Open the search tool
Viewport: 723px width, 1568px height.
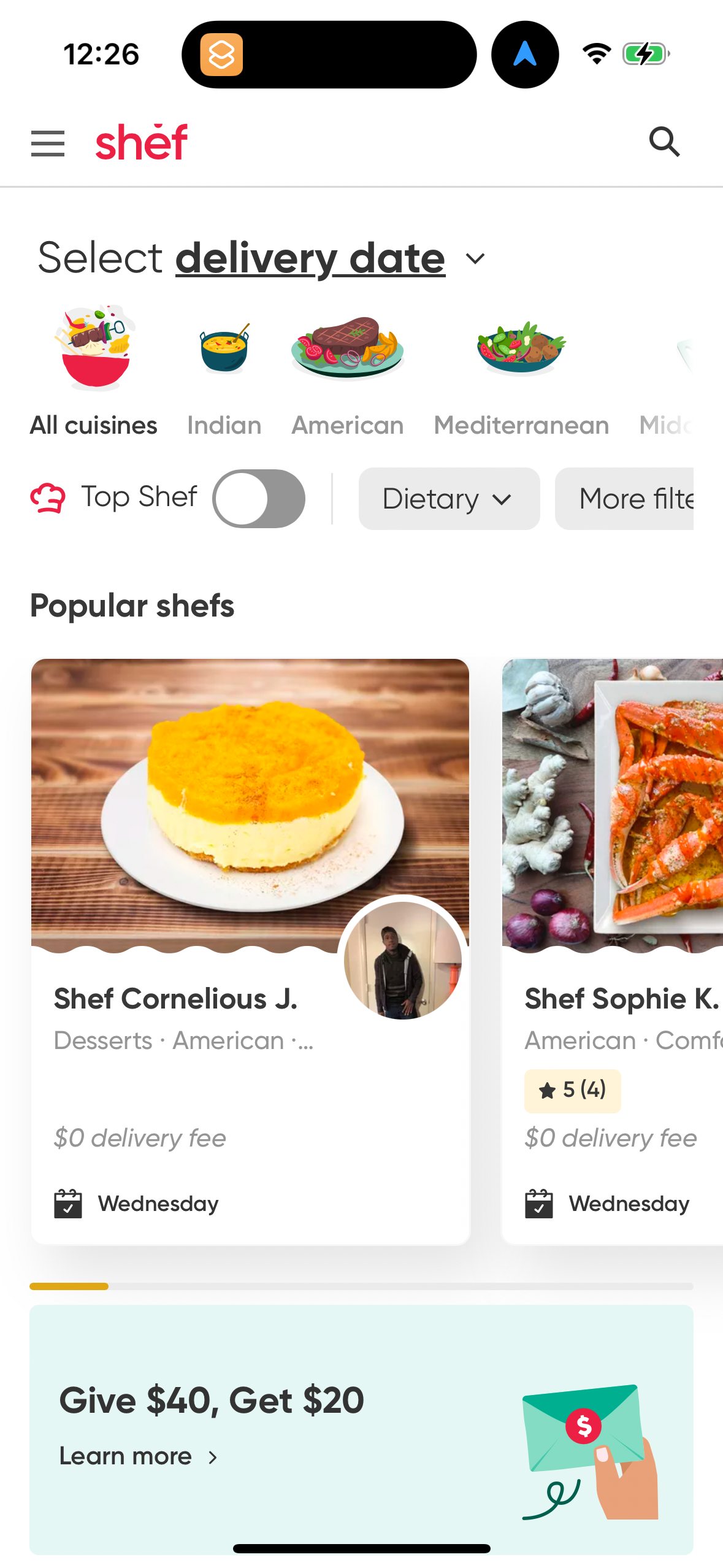[x=665, y=143]
